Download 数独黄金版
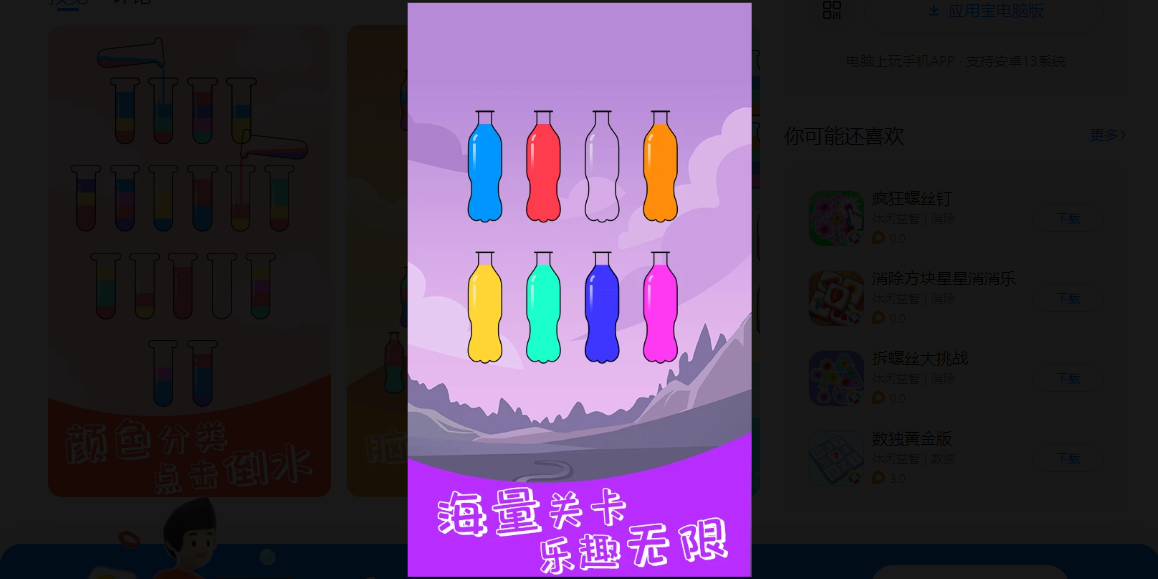 (x=1067, y=459)
